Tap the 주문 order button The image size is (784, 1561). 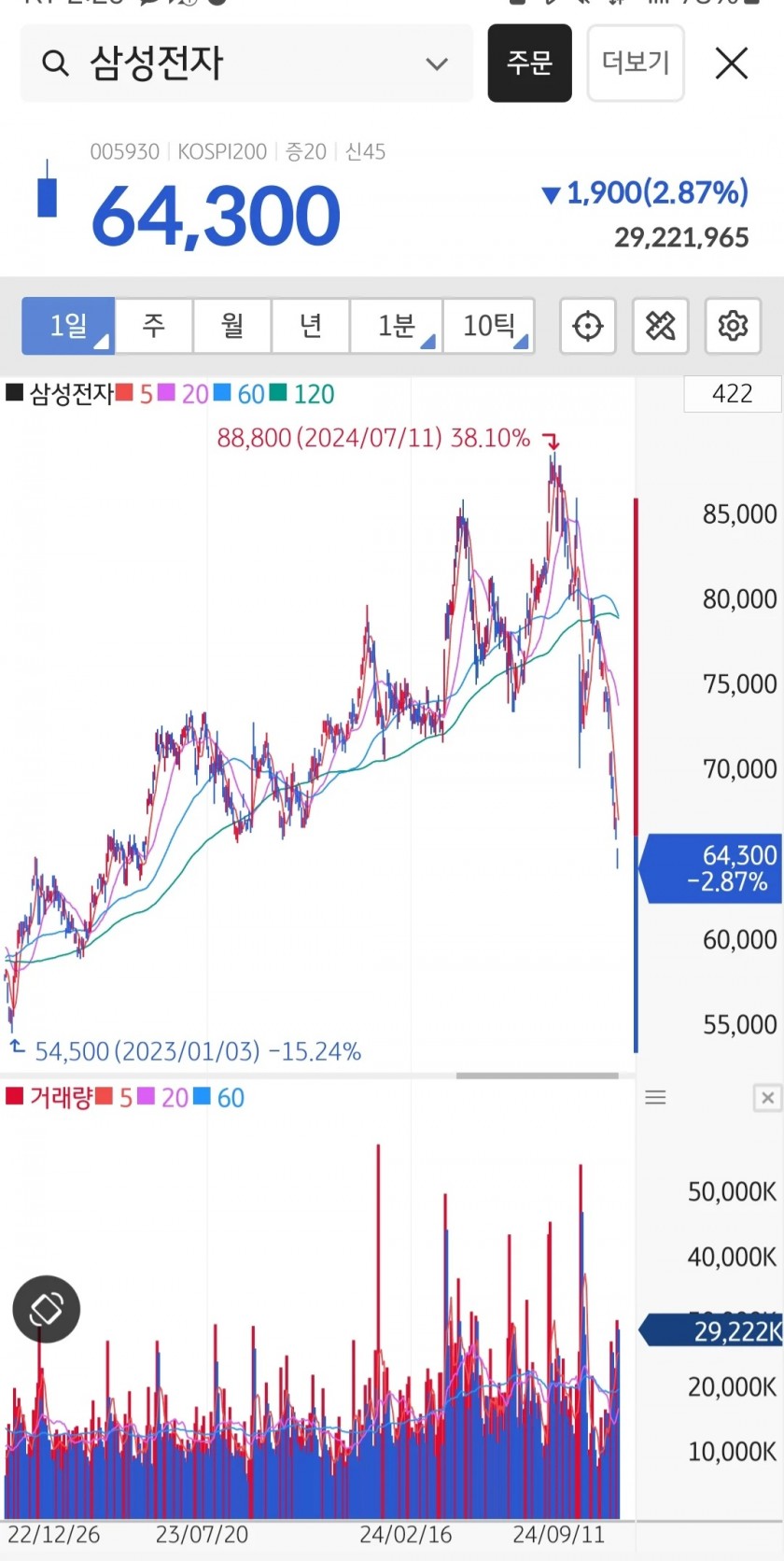pyautogui.click(x=529, y=63)
